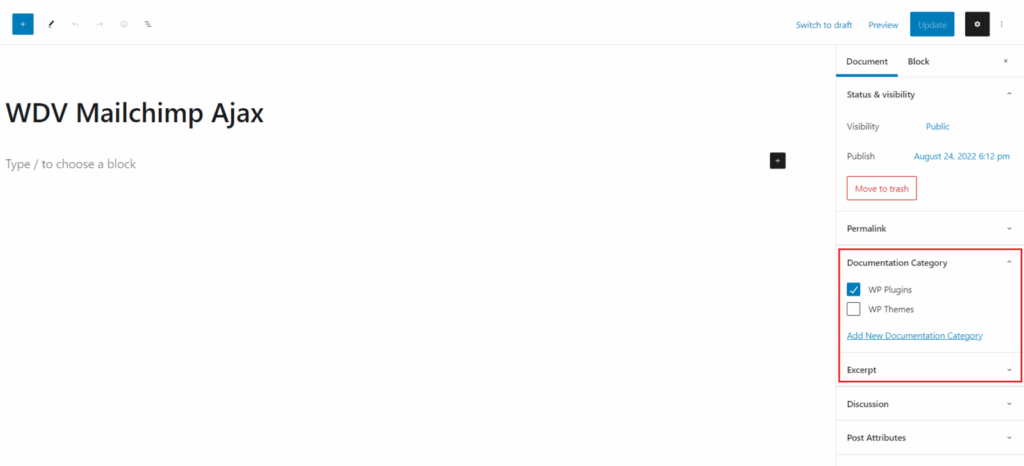This screenshot has width=1024, height=466.
Task: Move this post to trash
Action: tap(881, 188)
